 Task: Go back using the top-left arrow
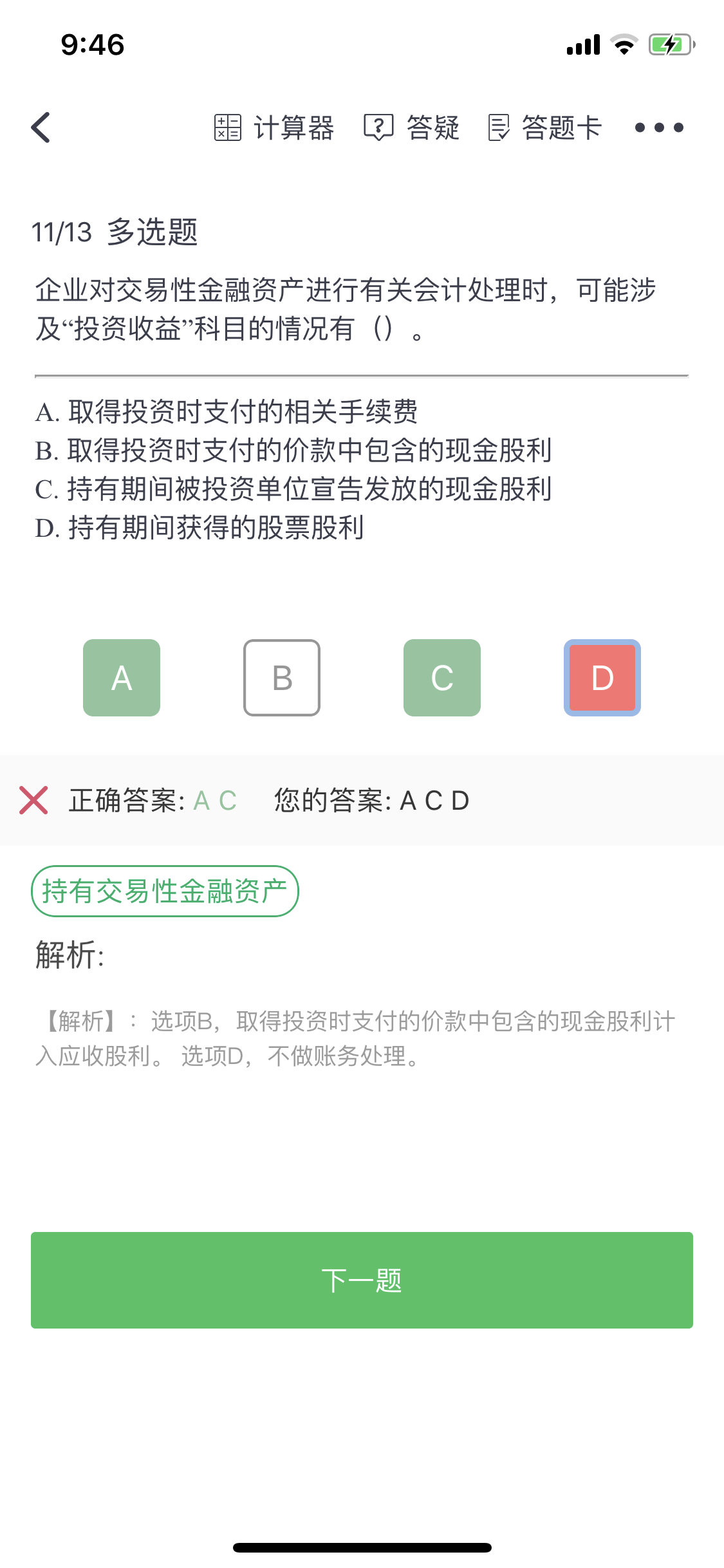tap(41, 127)
